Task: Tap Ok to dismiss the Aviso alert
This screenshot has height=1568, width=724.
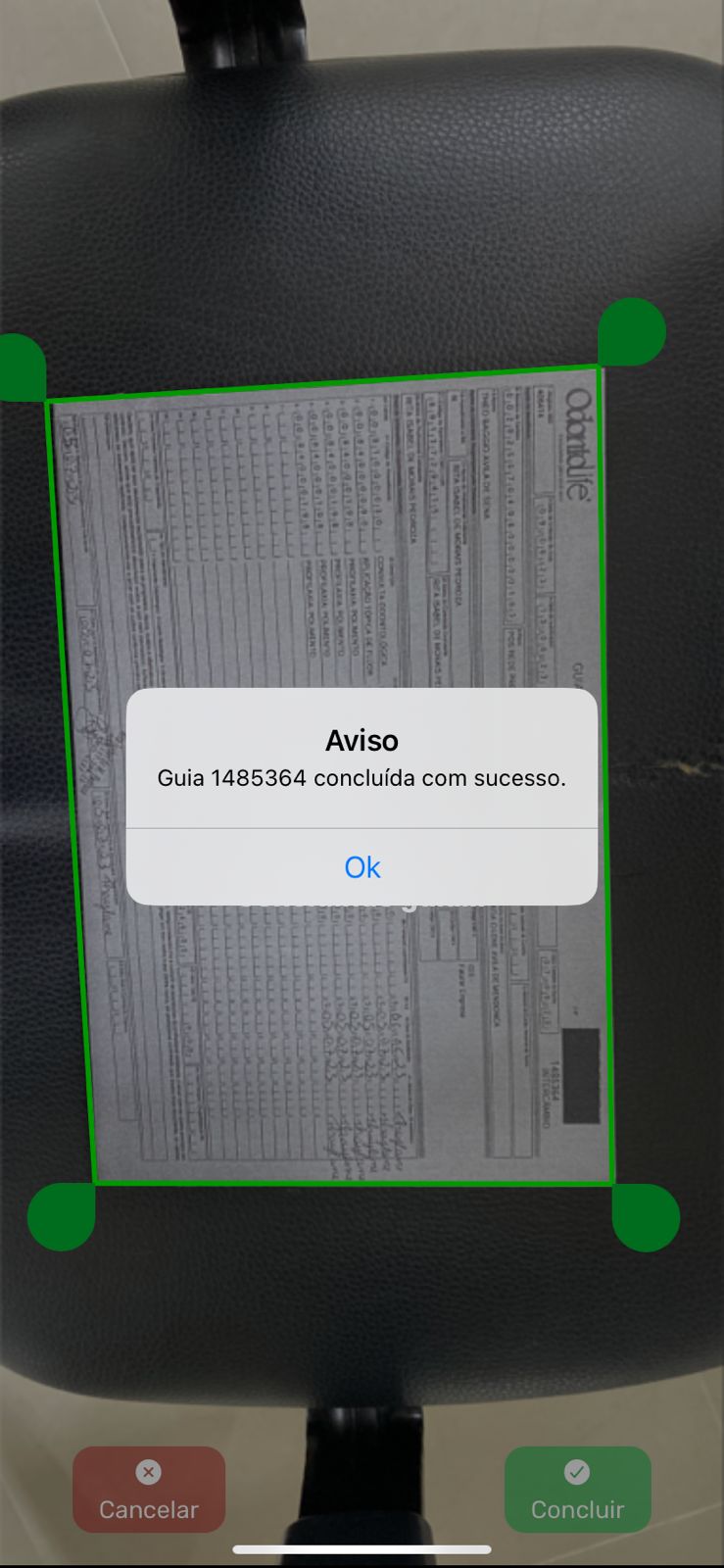Action: point(362,866)
